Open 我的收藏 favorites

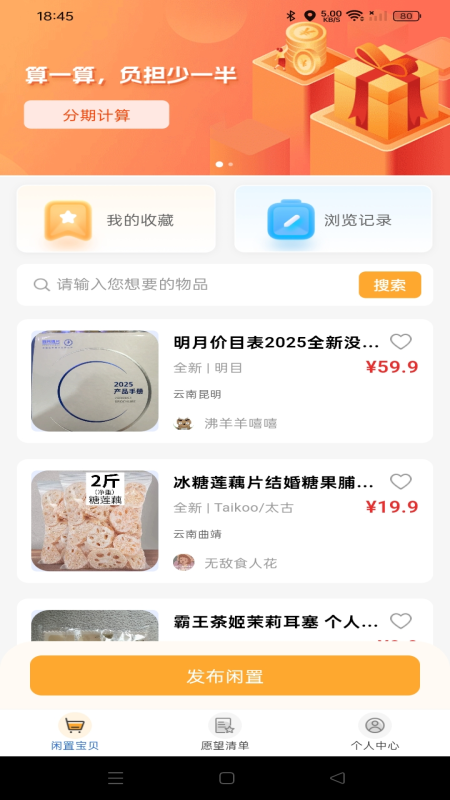click(x=116, y=219)
